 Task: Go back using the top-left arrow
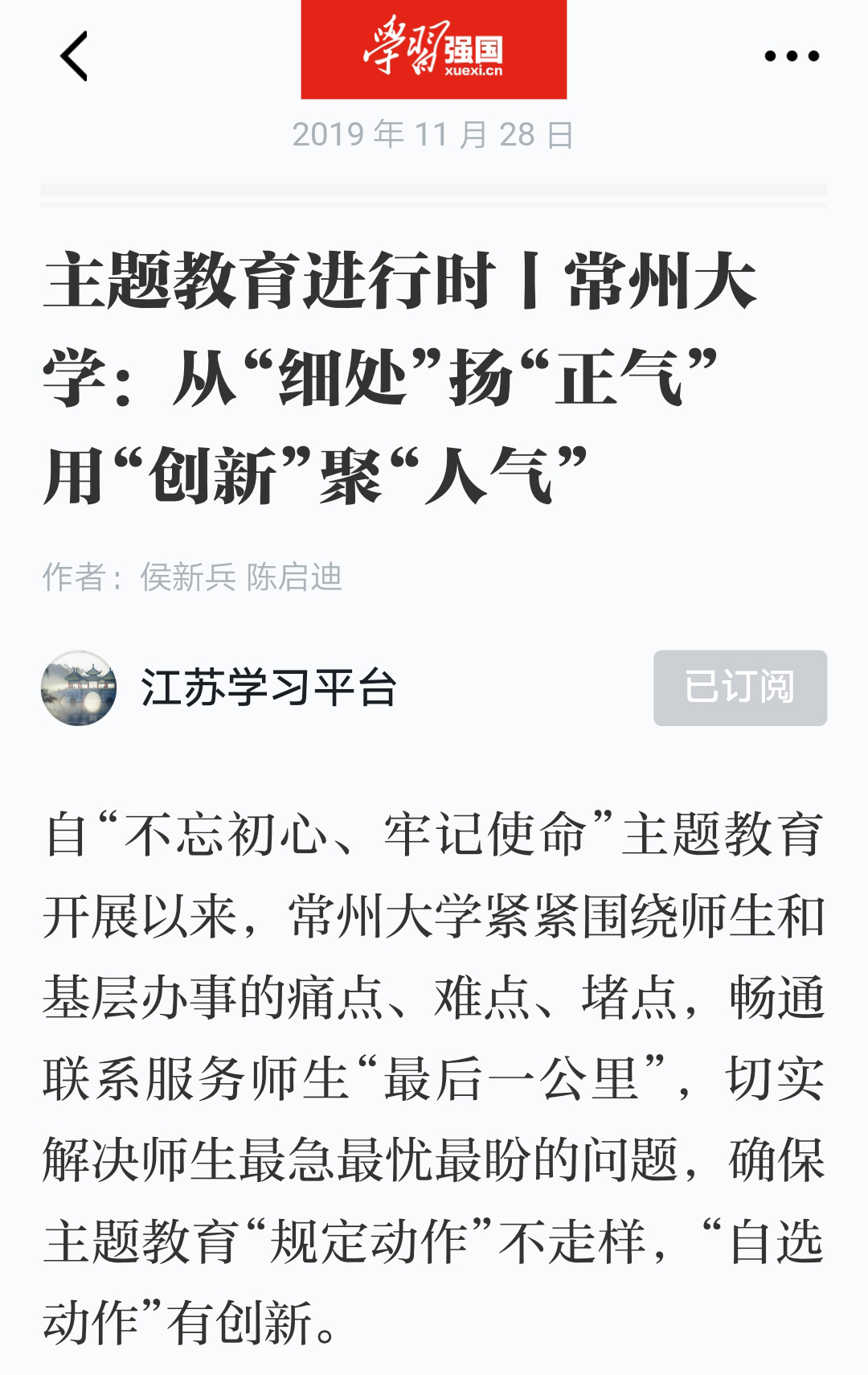click(74, 56)
